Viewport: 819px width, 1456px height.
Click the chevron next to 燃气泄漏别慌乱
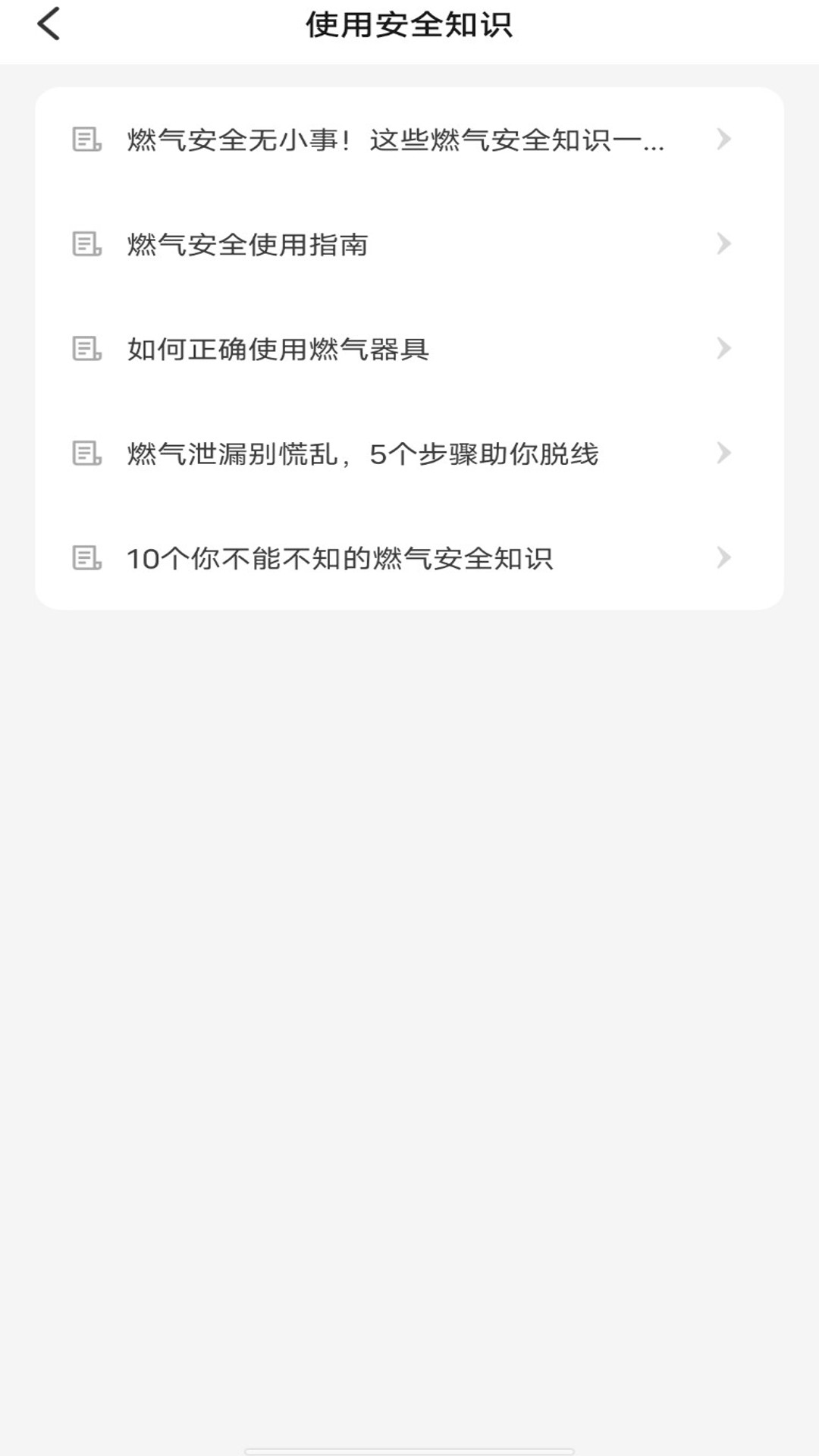pos(726,453)
